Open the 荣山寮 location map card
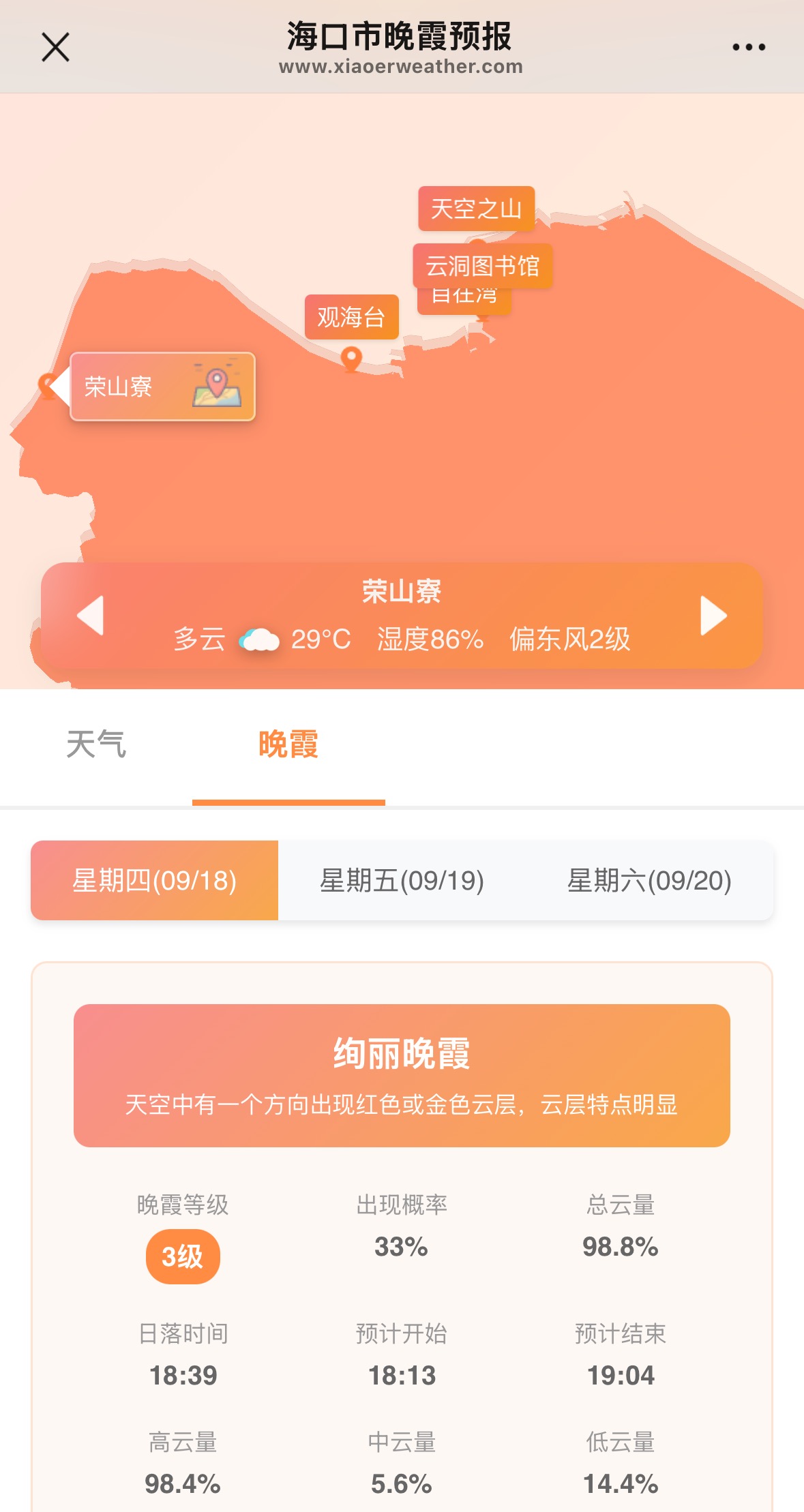The height and width of the screenshot is (1512, 804). [x=163, y=387]
